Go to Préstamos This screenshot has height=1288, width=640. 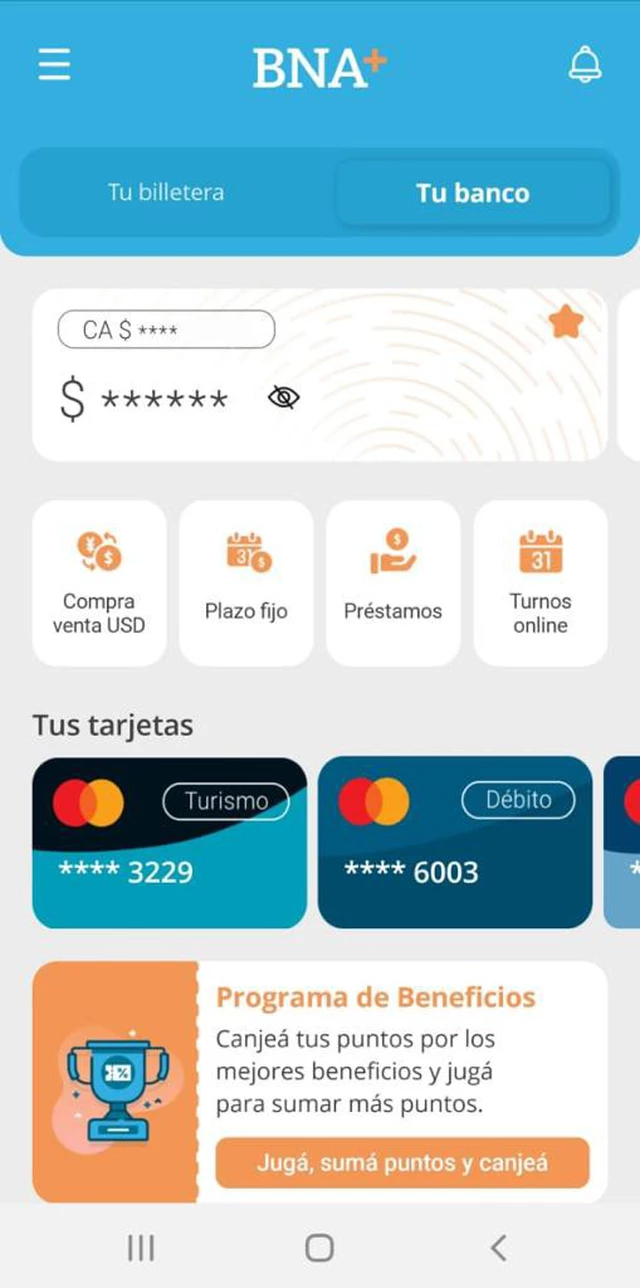[393, 583]
